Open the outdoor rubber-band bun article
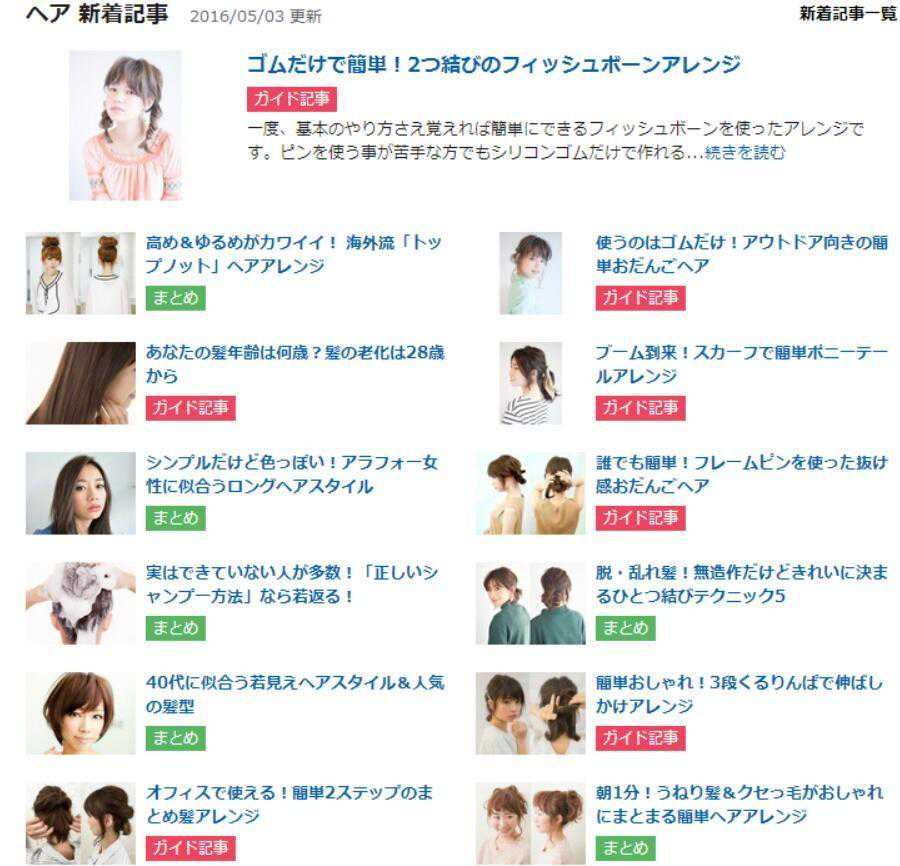This screenshot has width=900, height=866. click(741, 254)
